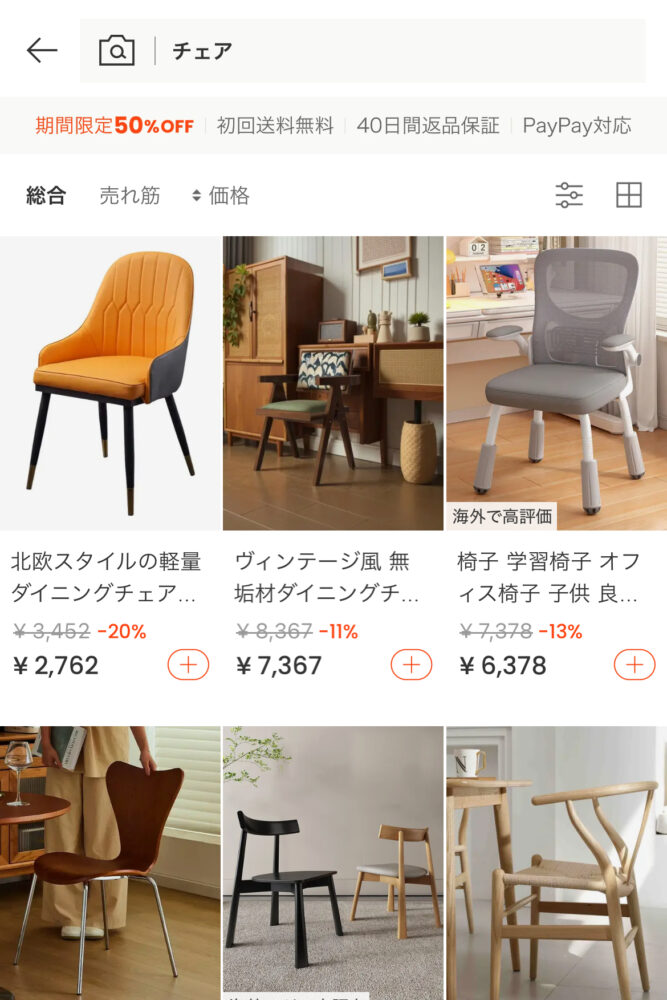This screenshot has width=667, height=1000.
Task: Add the ¥7,367 chair to cart
Action: pos(411,665)
